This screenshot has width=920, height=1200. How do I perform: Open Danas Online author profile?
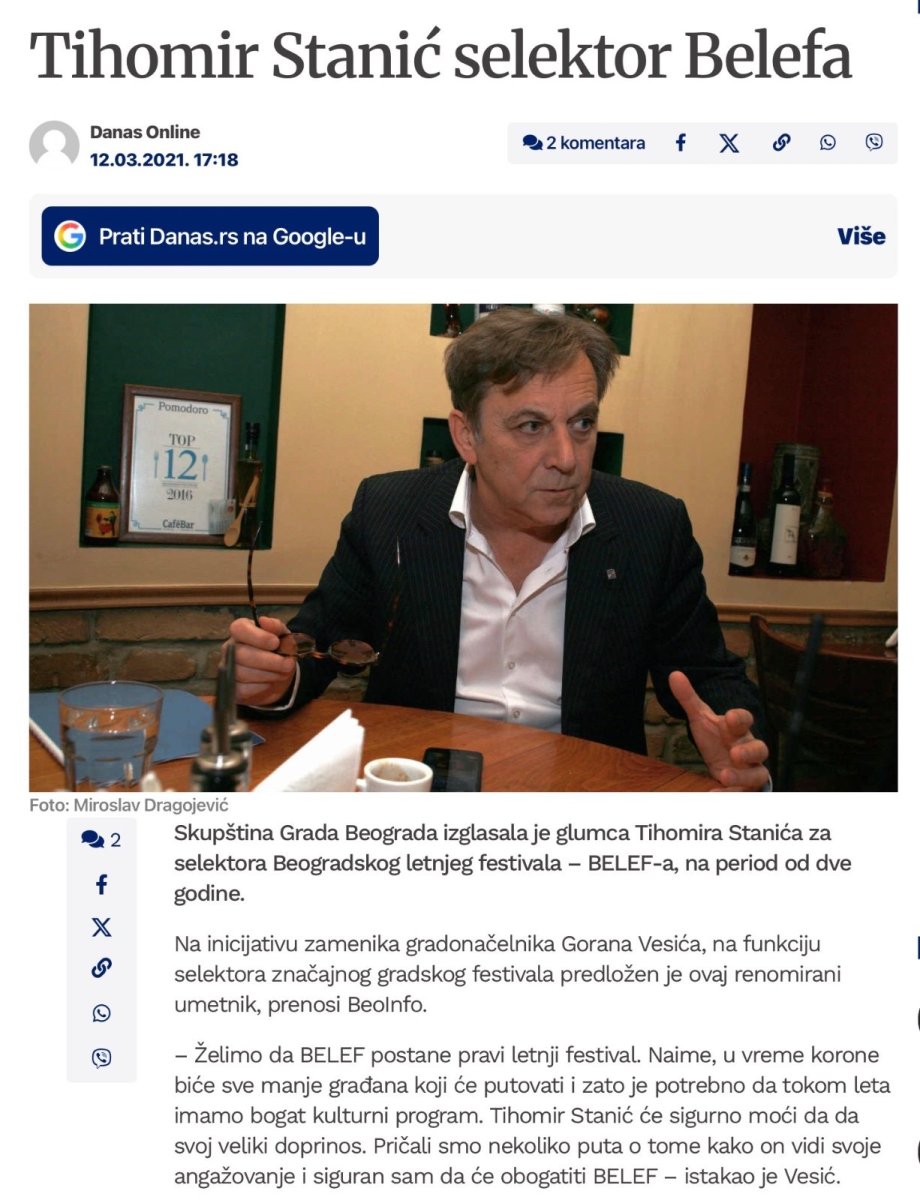(145, 132)
